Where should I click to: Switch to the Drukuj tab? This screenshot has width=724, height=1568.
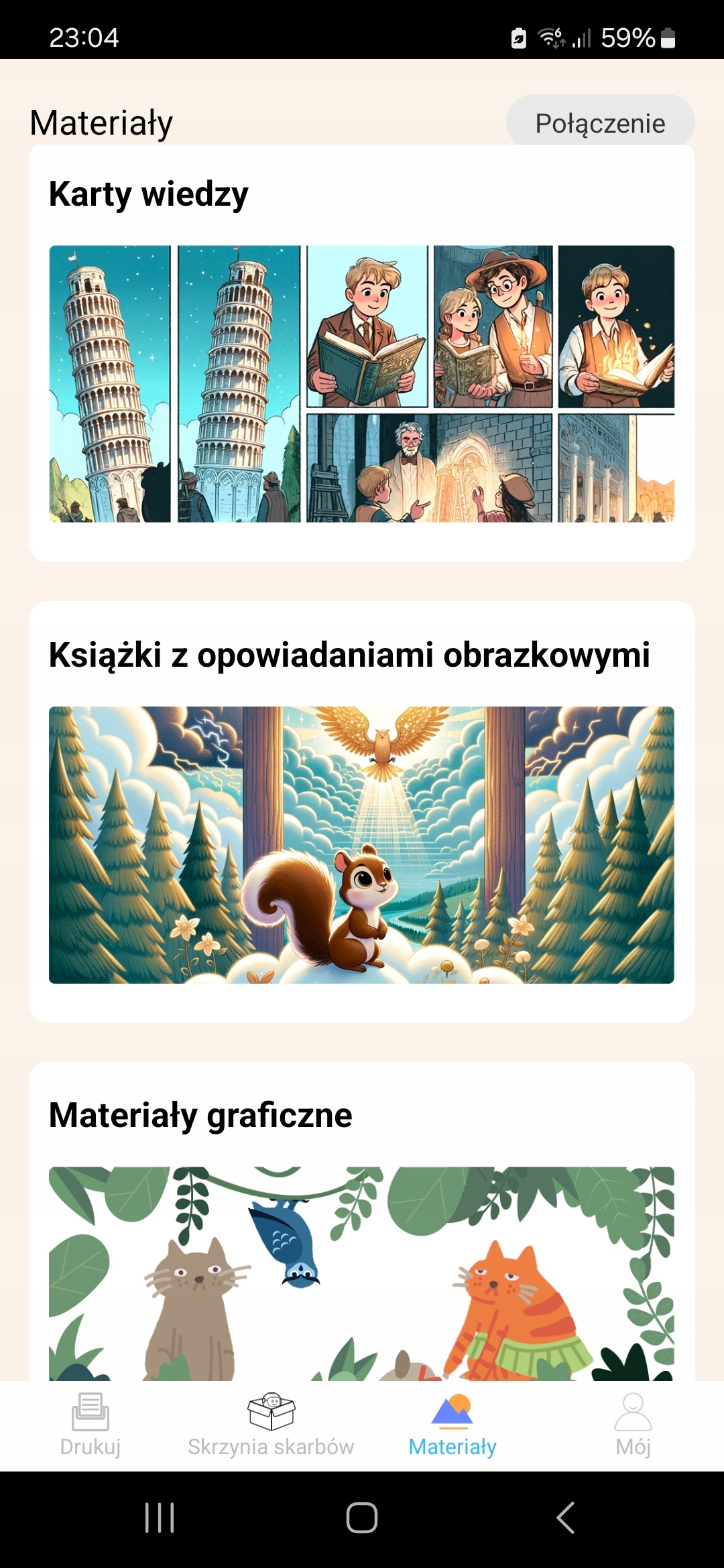(x=90, y=1425)
